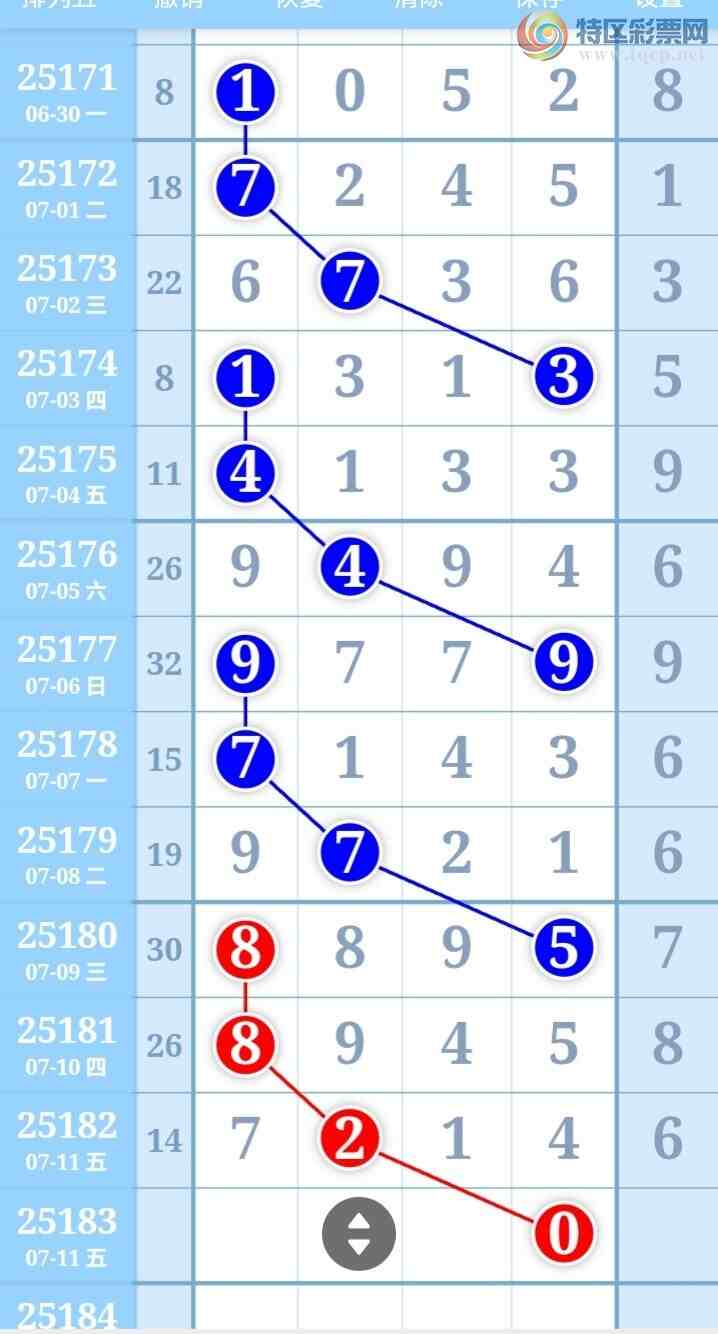Toggle red ball 0 in the 25183 row

pyautogui.click(x=564, y=1233)
